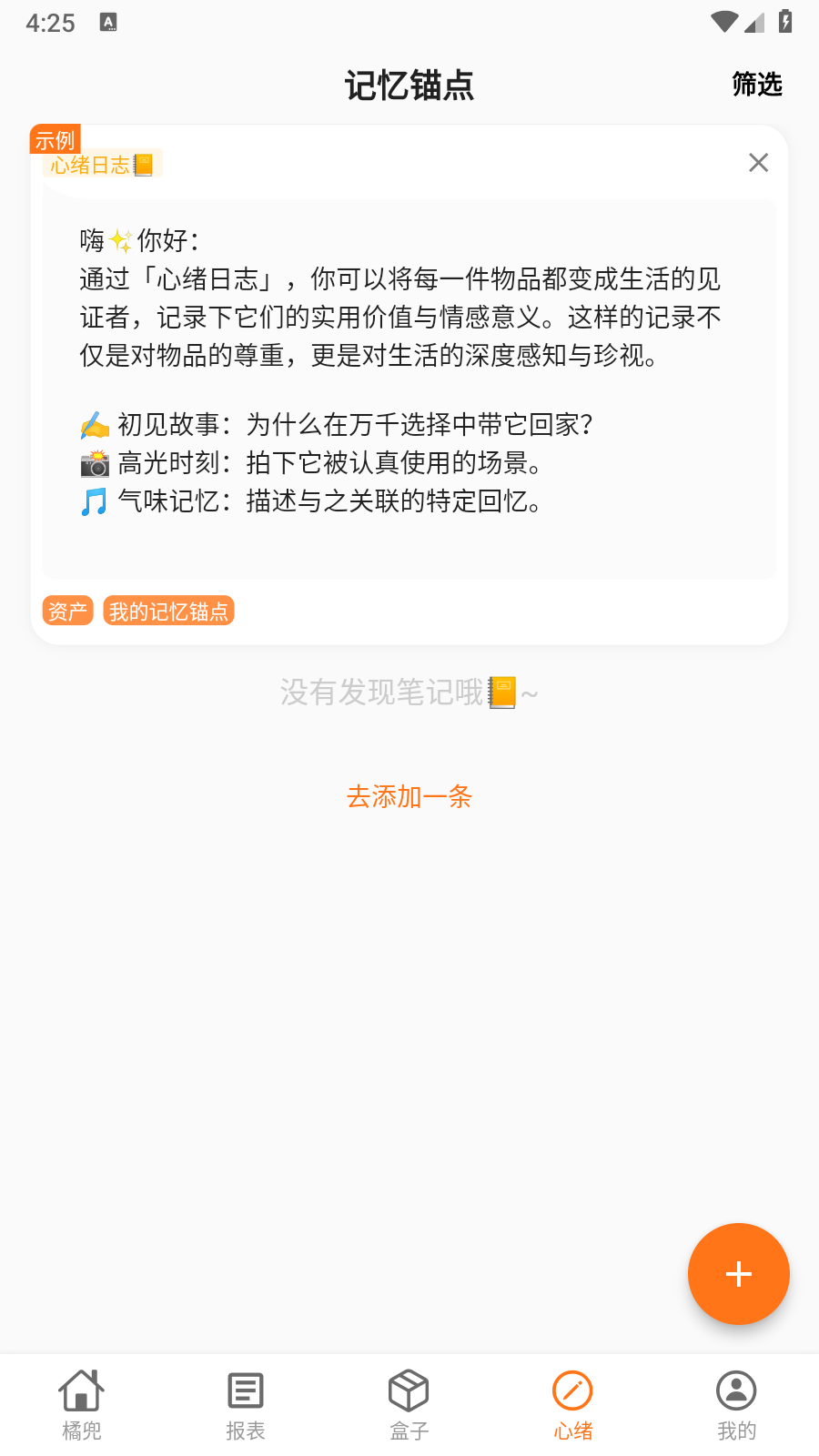The image size is (819, 1456).
Task: Open the 盒子 tab
Action: point(409,1406)
